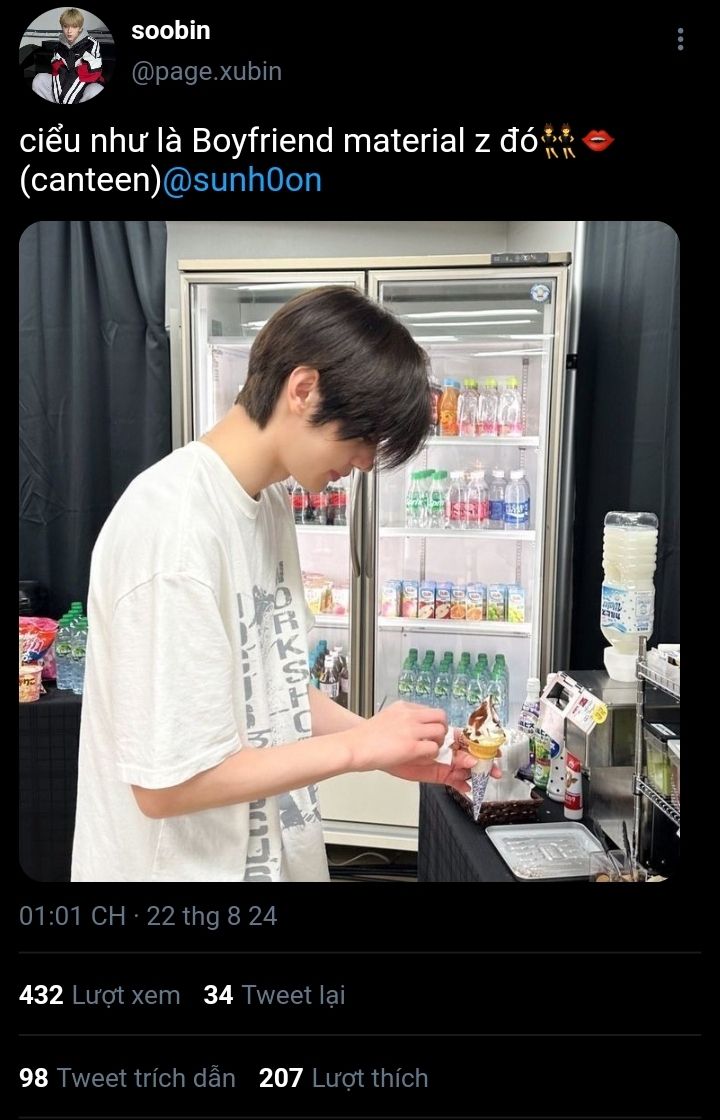This screenshot has height=1120, width=720.
Task: Open soobin's profile avatar
Action: [x=67, y=56]
